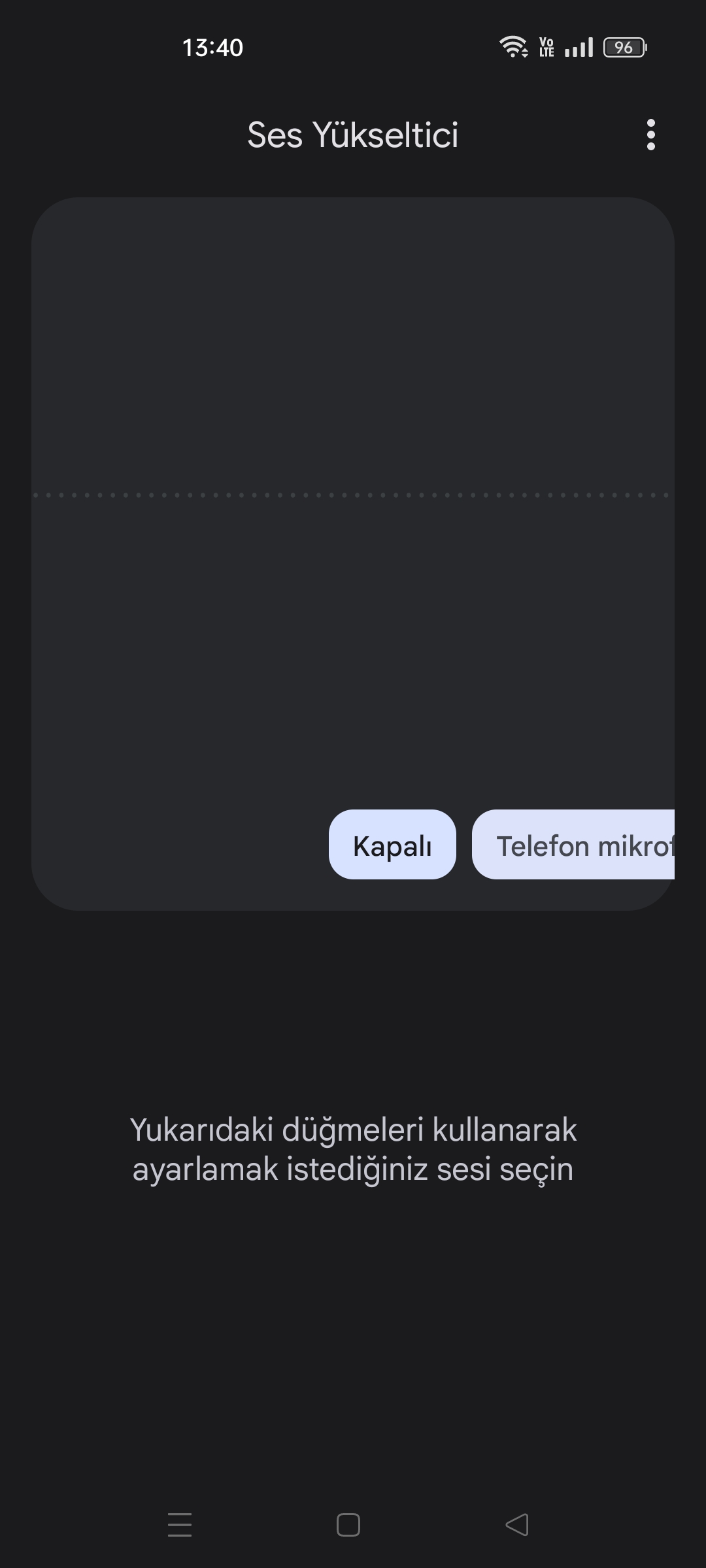The image size is (706, 1568).
Task: Go back with the system back button
Action: 517,1525
